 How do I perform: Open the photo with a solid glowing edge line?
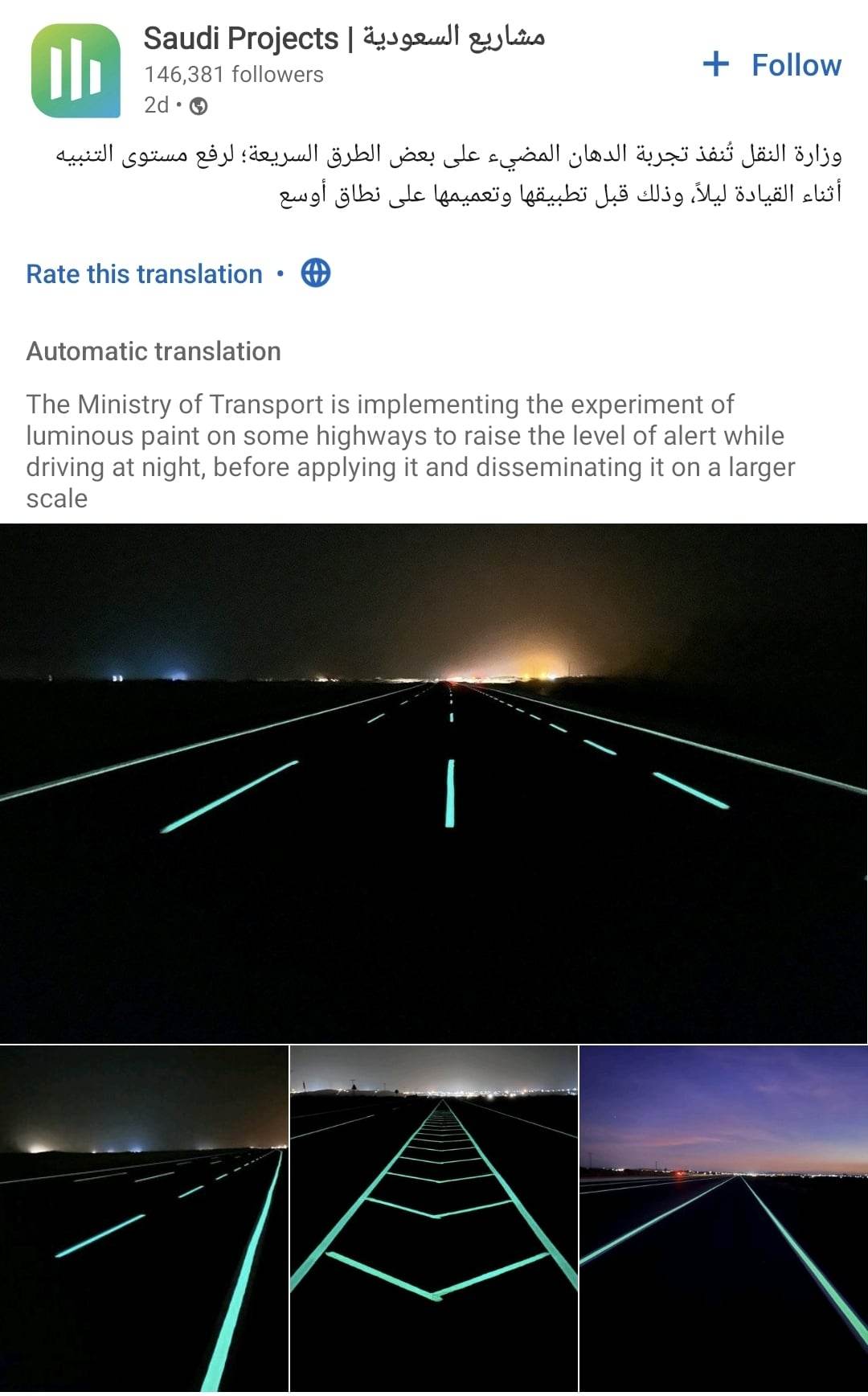pos(144,1219)
